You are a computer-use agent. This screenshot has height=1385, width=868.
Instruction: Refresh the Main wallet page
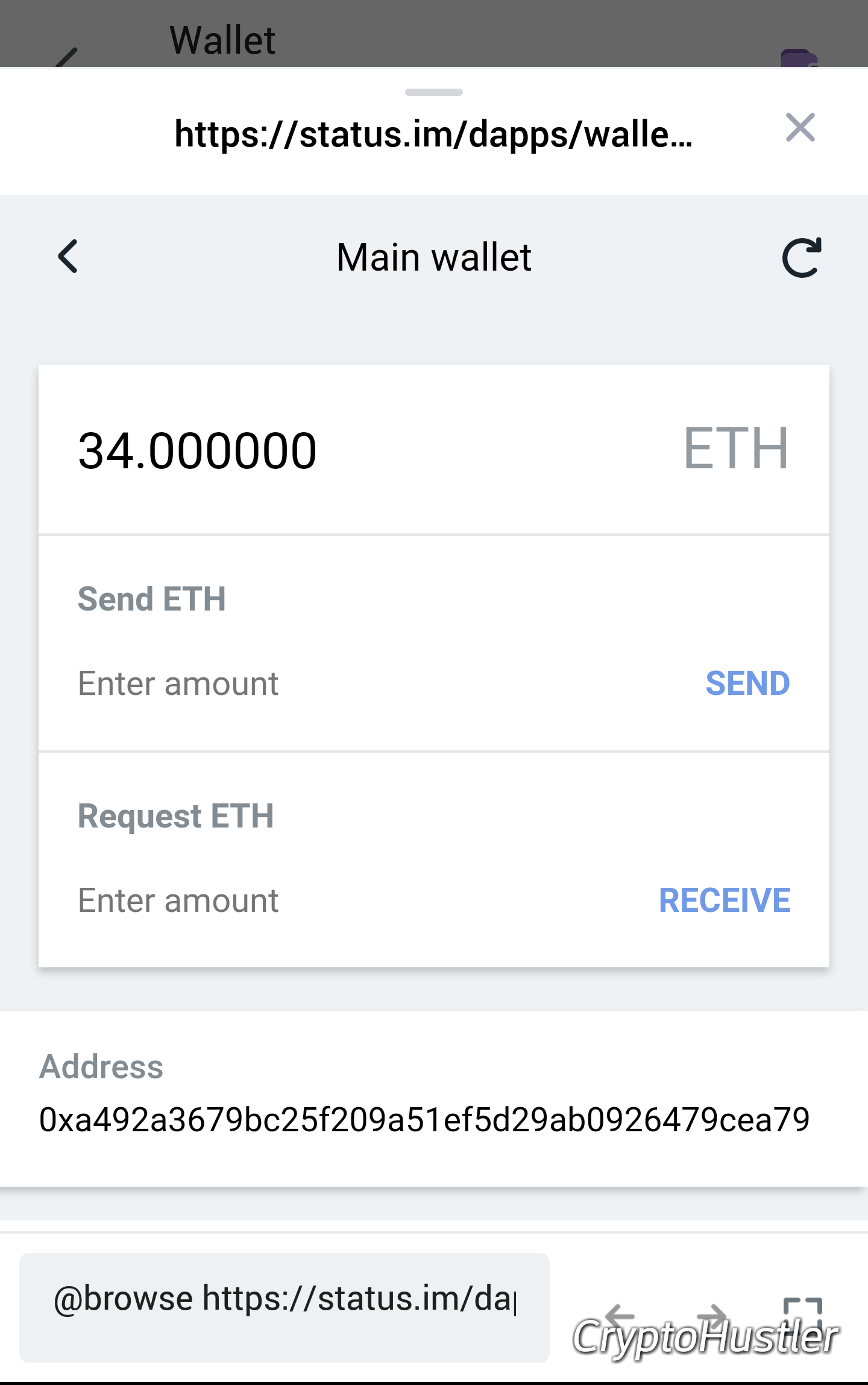(x=800, y=257)
